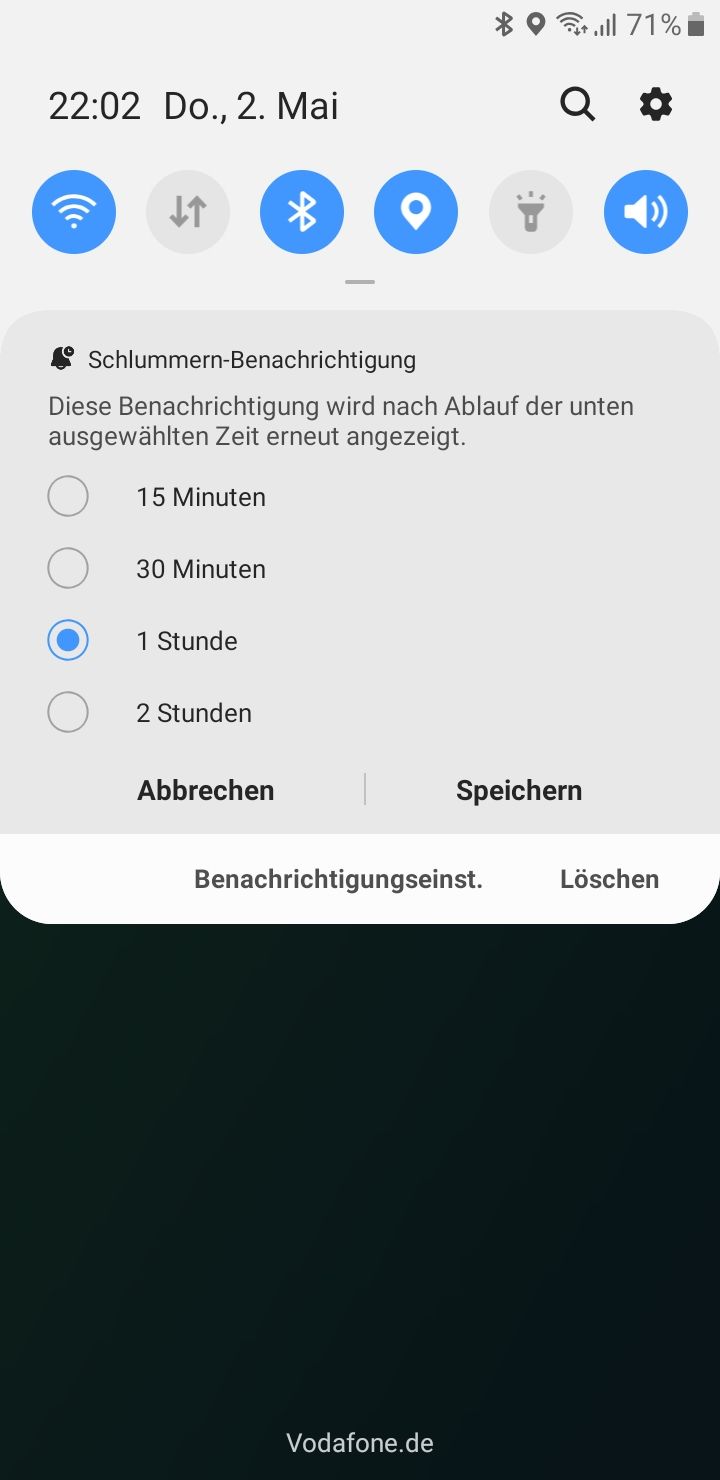Open the search in the notification panel
Screen dimensions: 720x1480
click(x=577, y=104)
